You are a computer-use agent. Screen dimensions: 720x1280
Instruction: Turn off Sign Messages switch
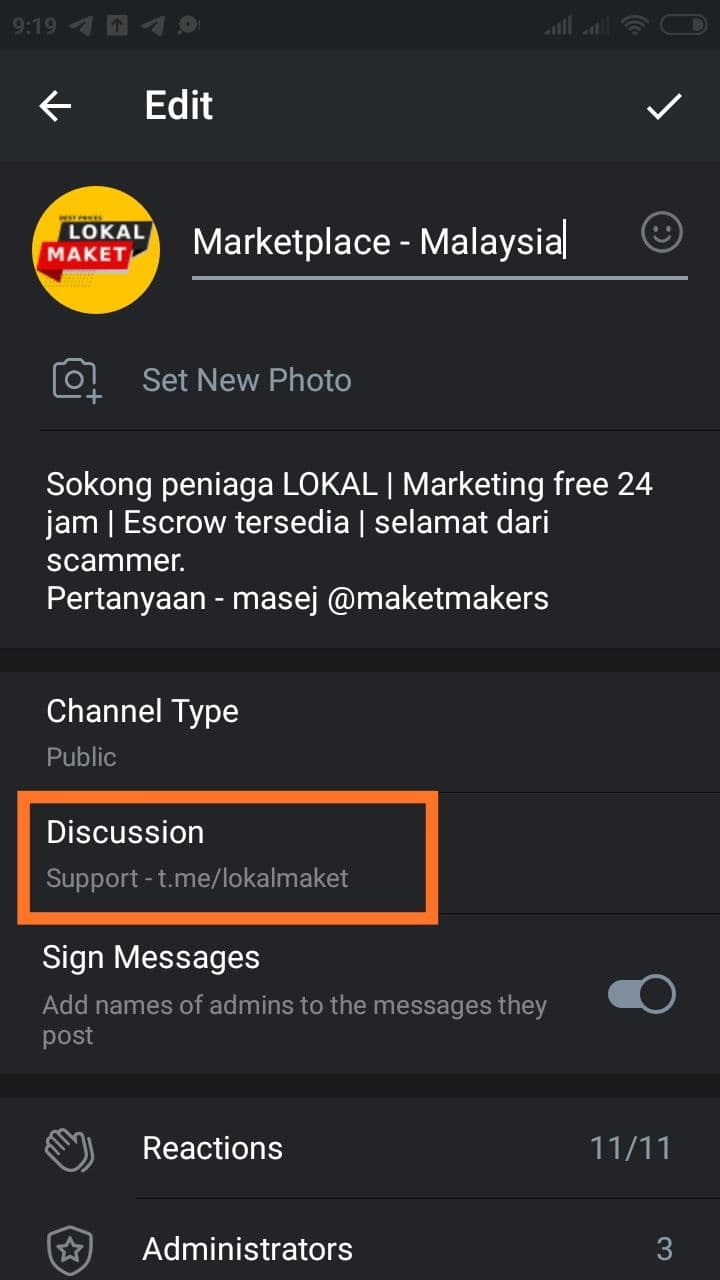642,994
